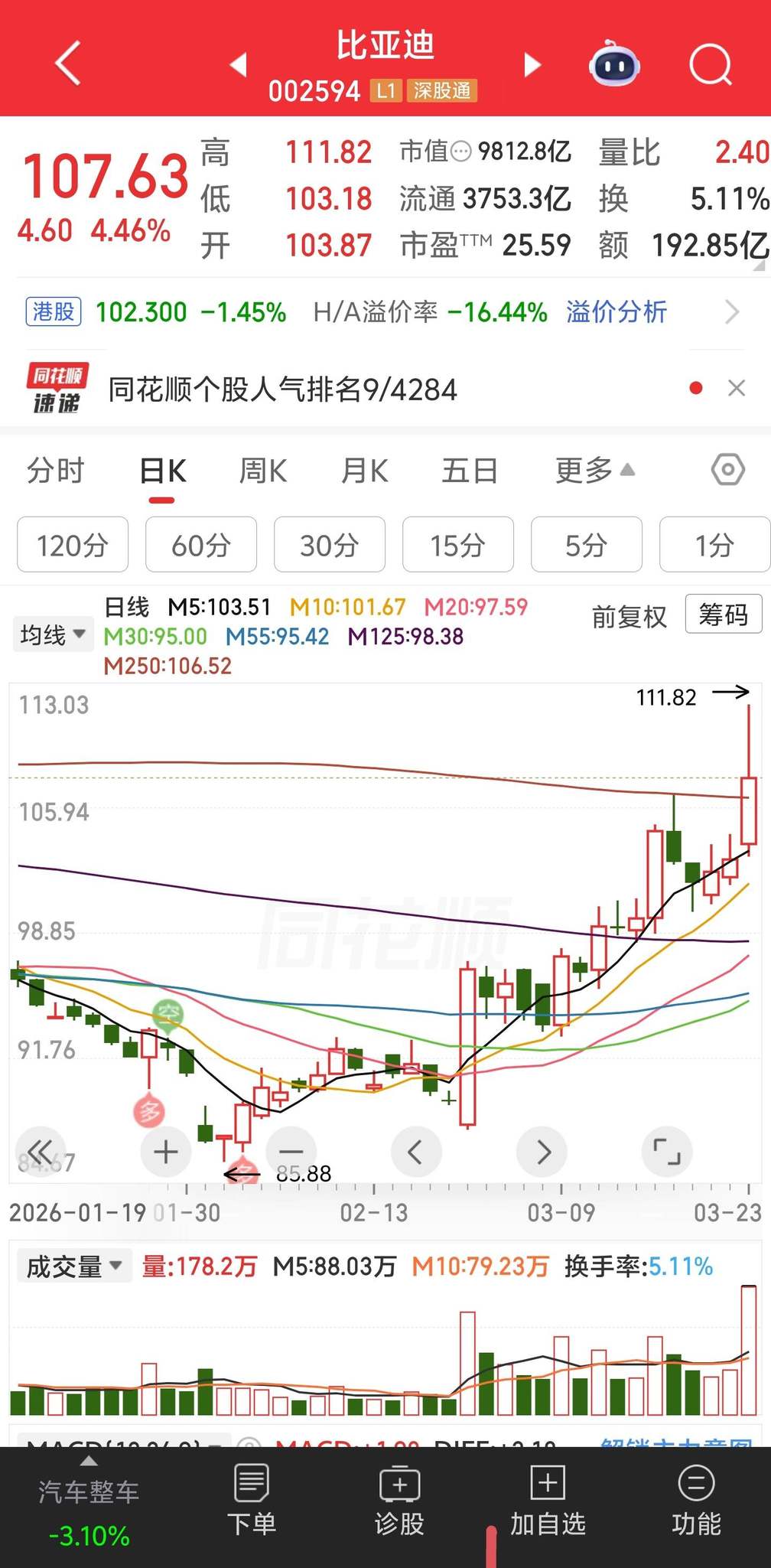Choose the 60分 interval chip
The image size is (771, 1568).
[x=201, y=545]
